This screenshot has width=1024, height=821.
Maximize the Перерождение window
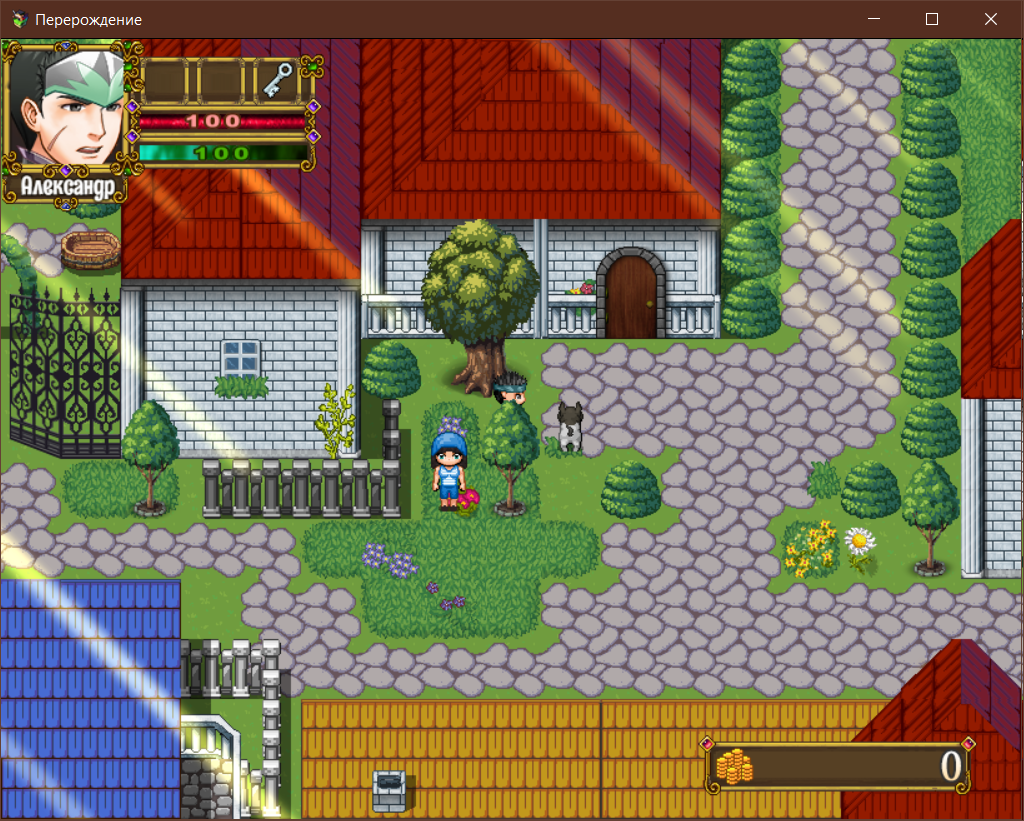click(932, 19)
